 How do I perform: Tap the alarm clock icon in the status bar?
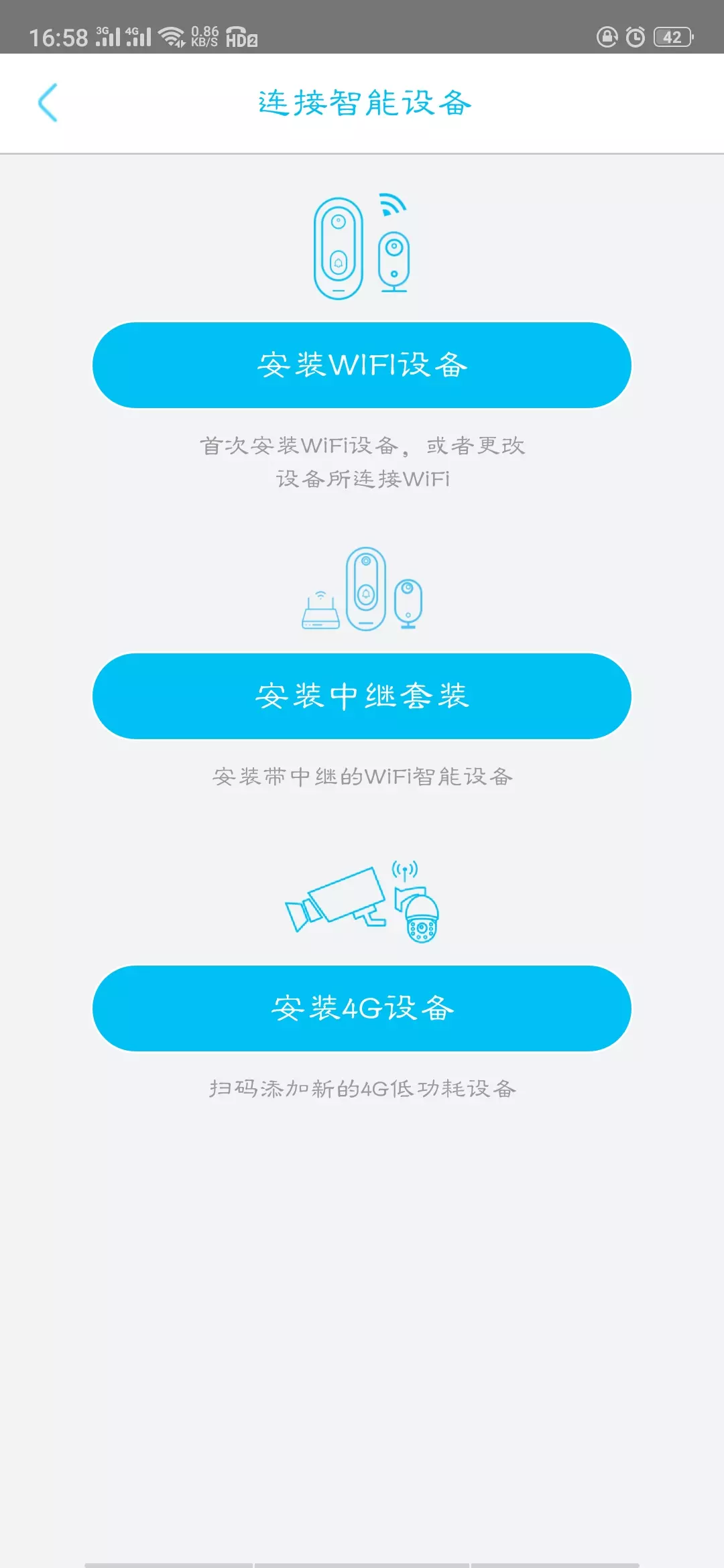tap(636, 37)
